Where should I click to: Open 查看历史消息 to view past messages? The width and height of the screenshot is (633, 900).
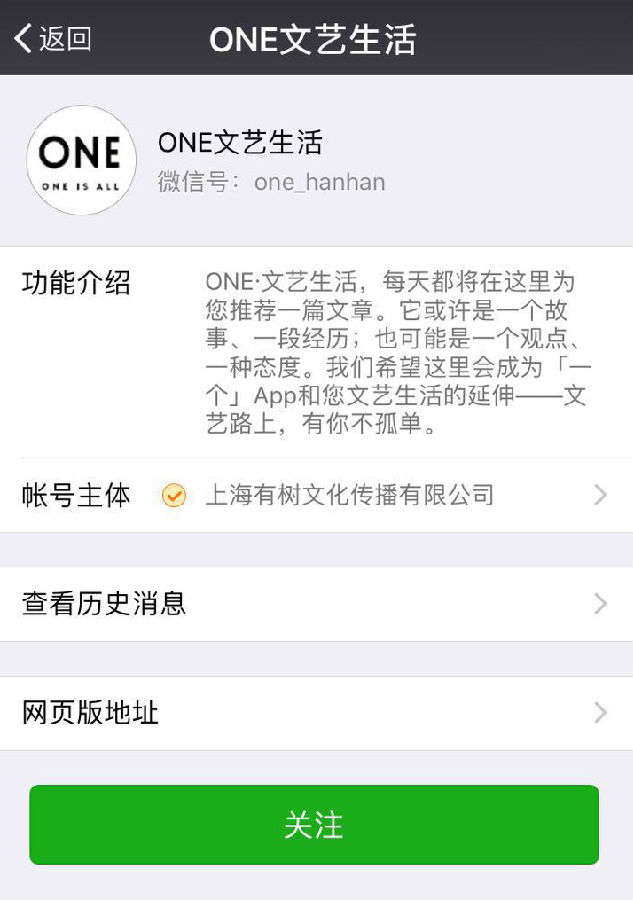pos(316,604)
